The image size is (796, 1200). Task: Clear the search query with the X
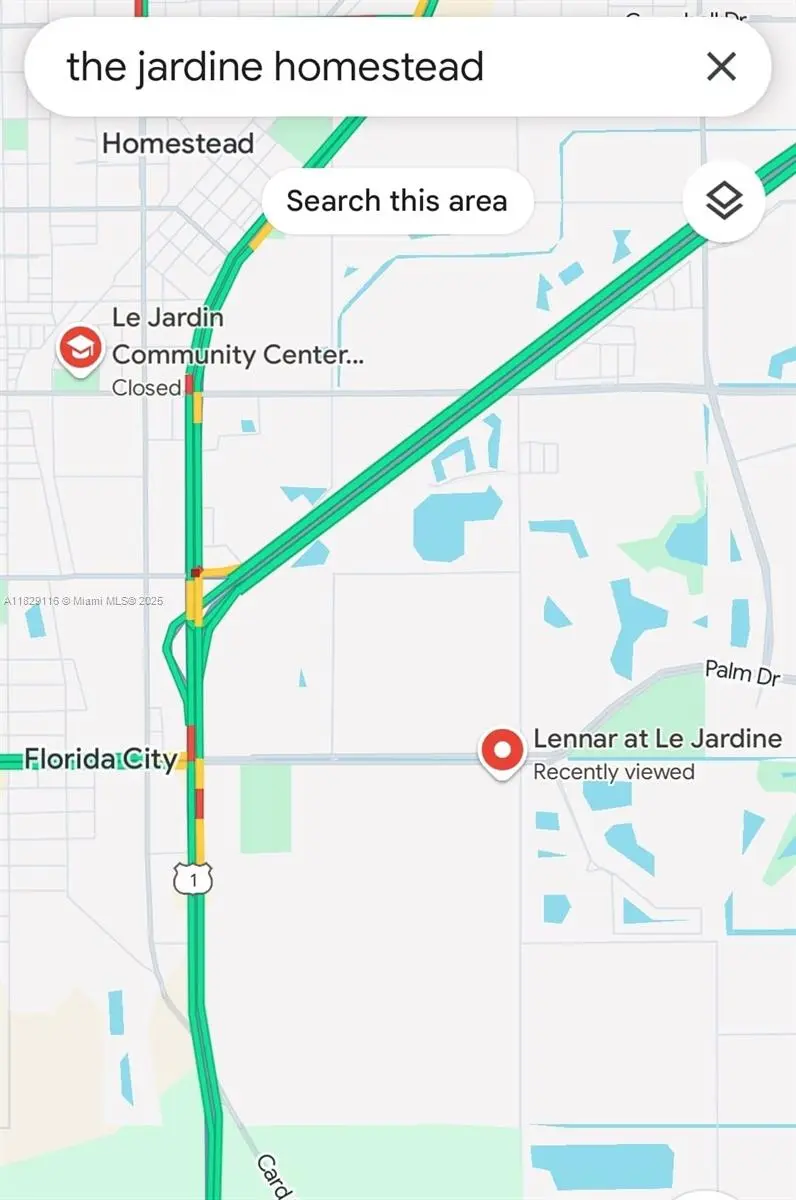tap(721, 67)
